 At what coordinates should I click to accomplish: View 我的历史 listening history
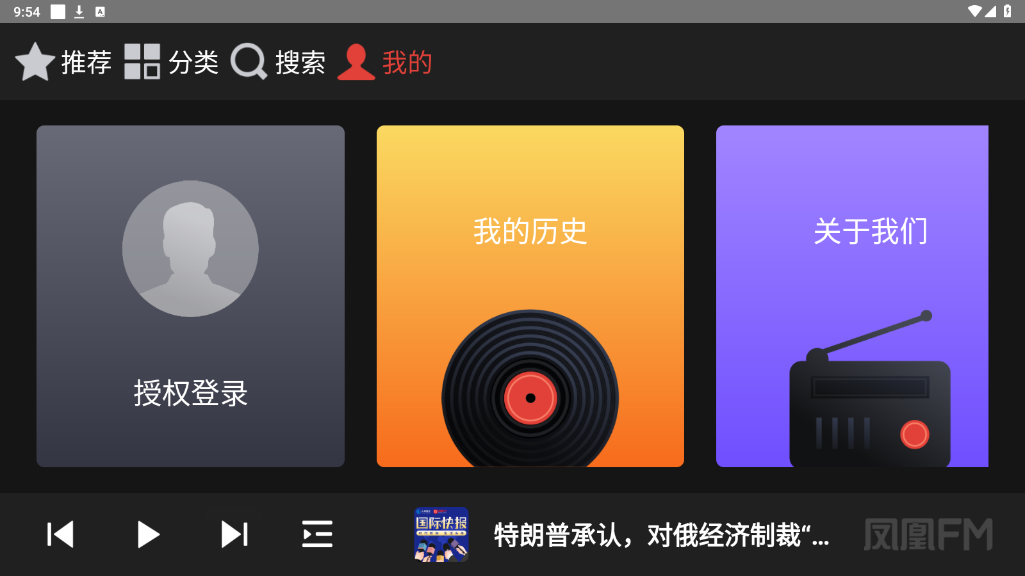tap(530, 296)
